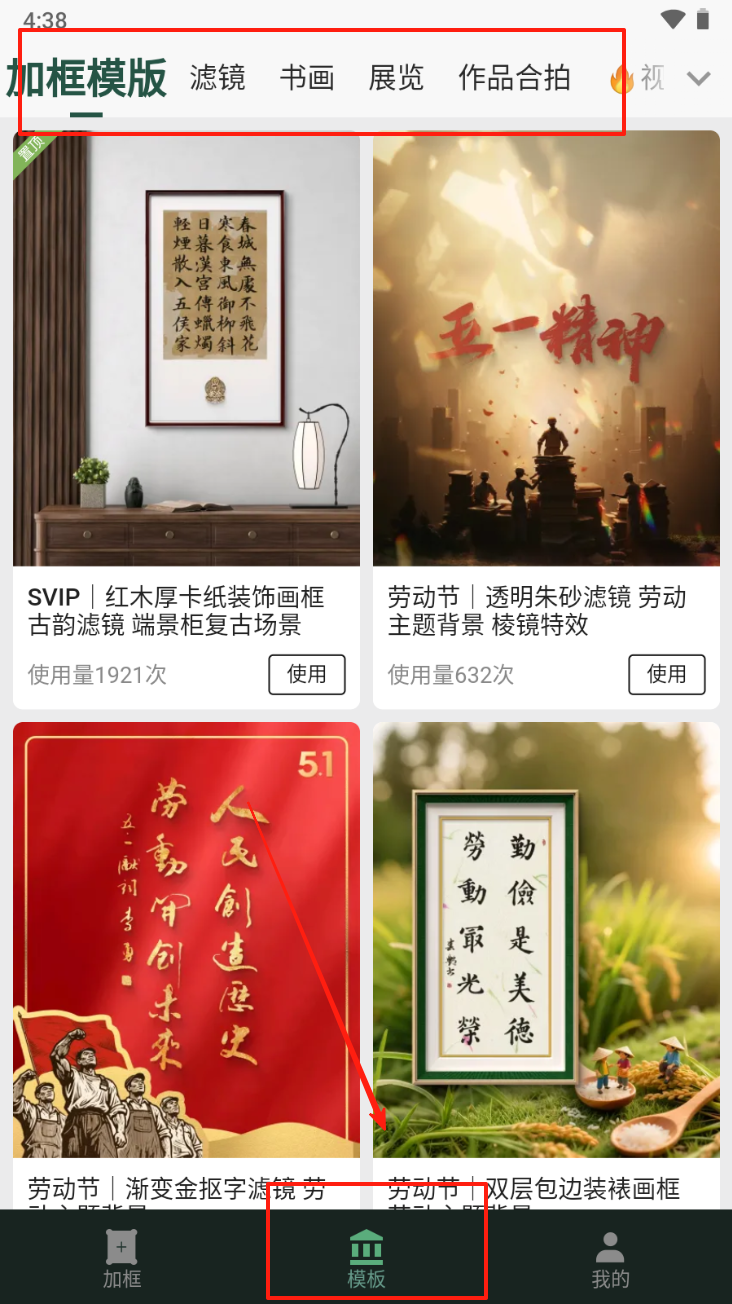Image resolution: width=732 pixels, height=1304 pixels.
Task: Go to the 加框 bottom tab
Action: coord(122,1258)
